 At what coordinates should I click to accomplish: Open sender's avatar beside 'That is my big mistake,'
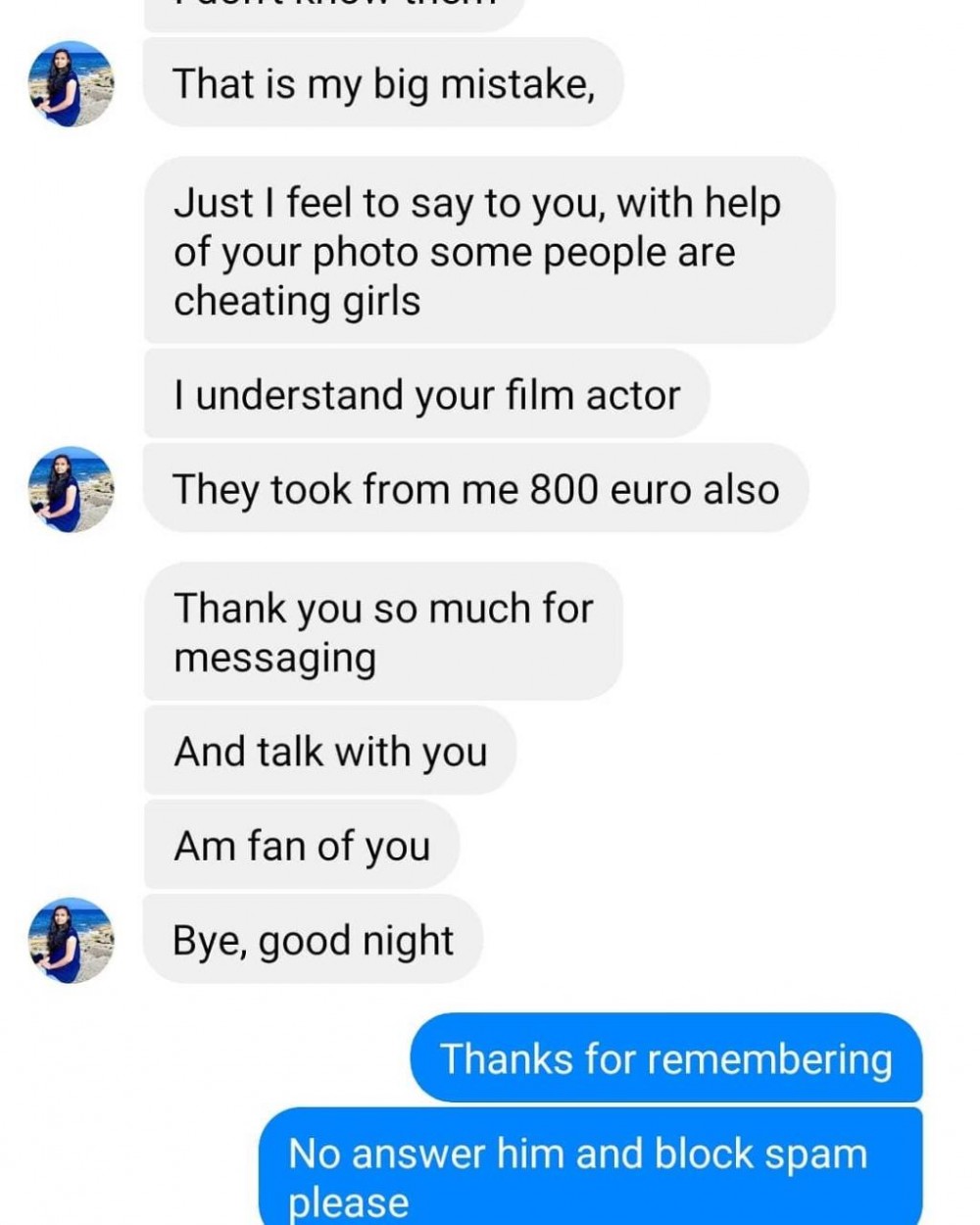[71, 84]
